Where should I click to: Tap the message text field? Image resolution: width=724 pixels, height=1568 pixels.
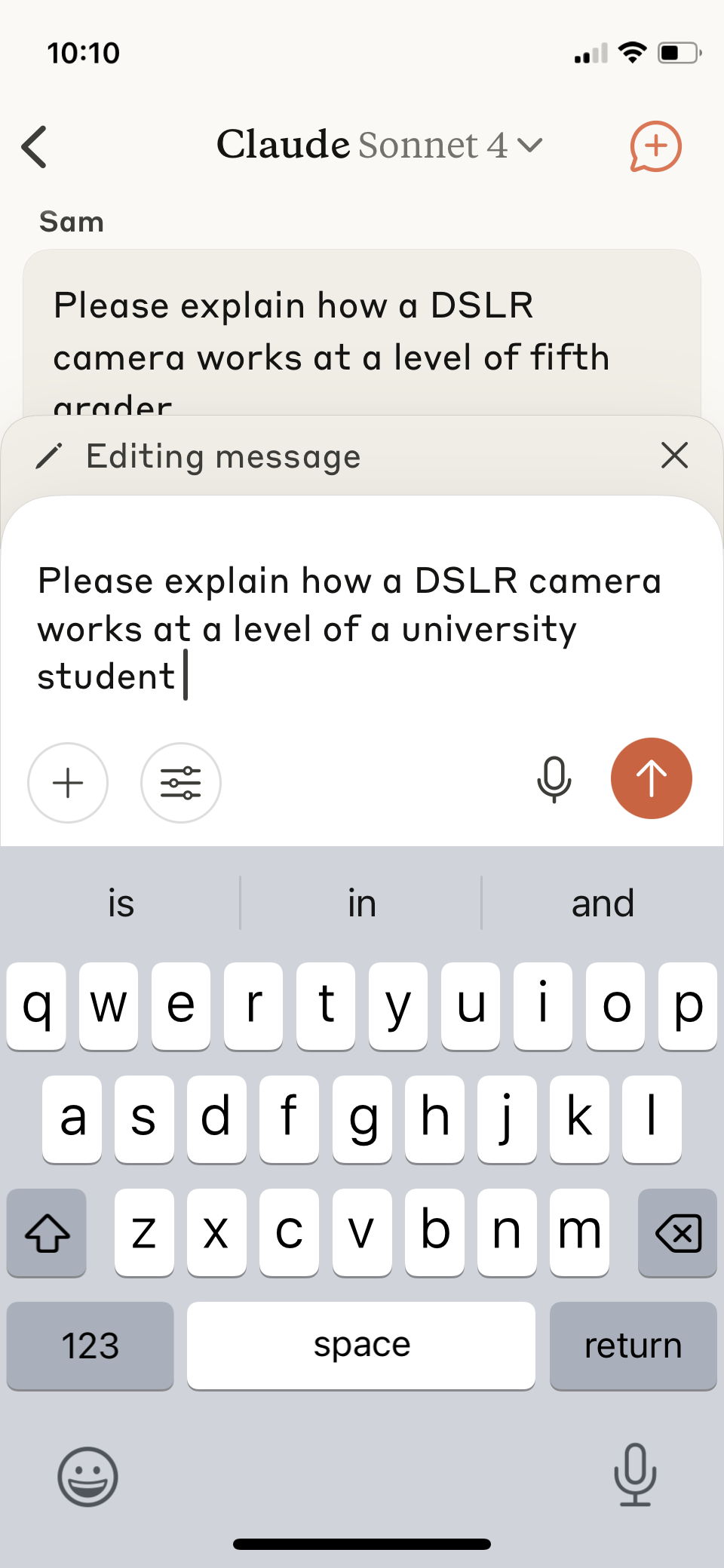[x=362, y=629]
